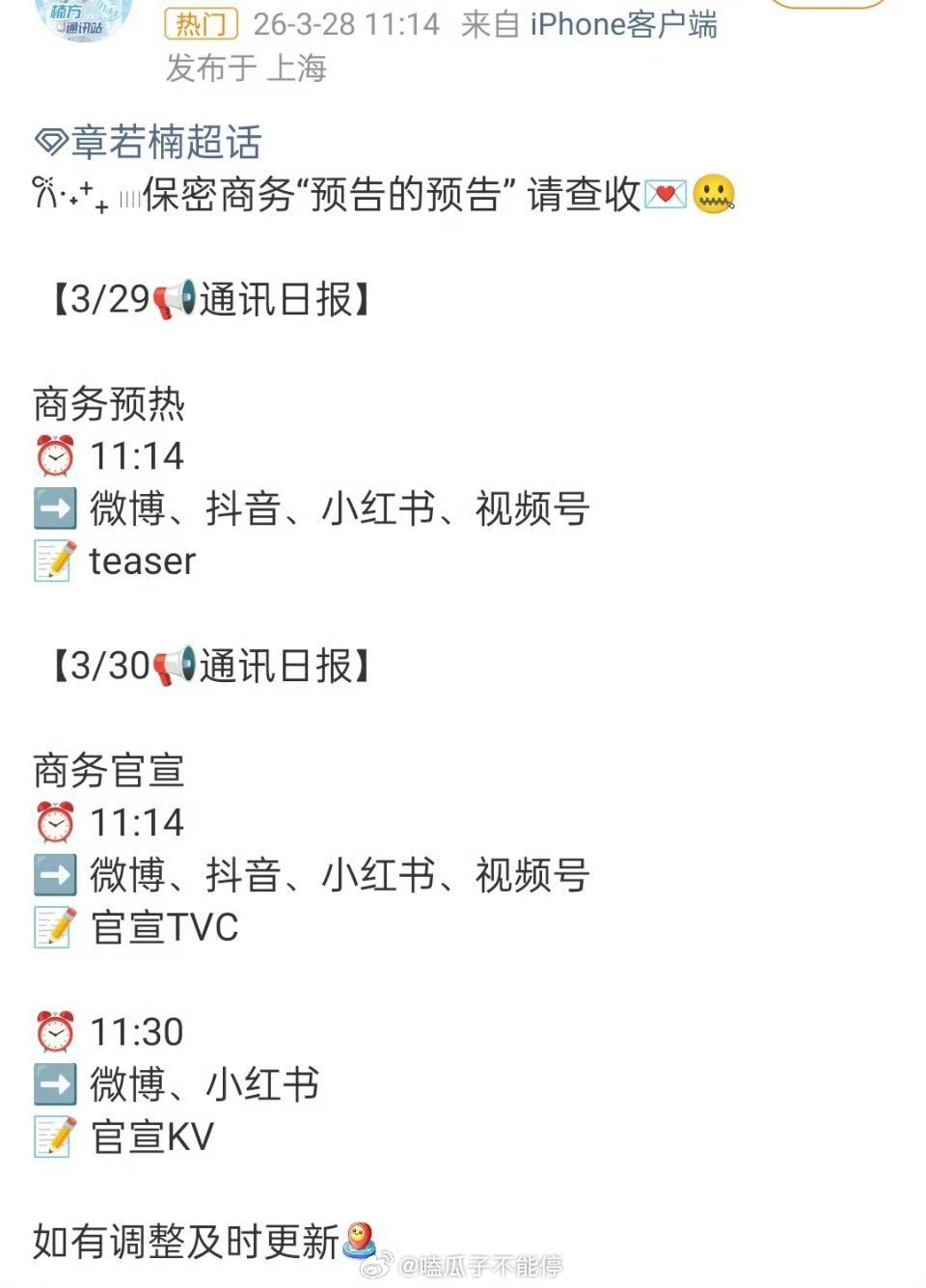Click the 发布于 上海 location text

[246, 69]
